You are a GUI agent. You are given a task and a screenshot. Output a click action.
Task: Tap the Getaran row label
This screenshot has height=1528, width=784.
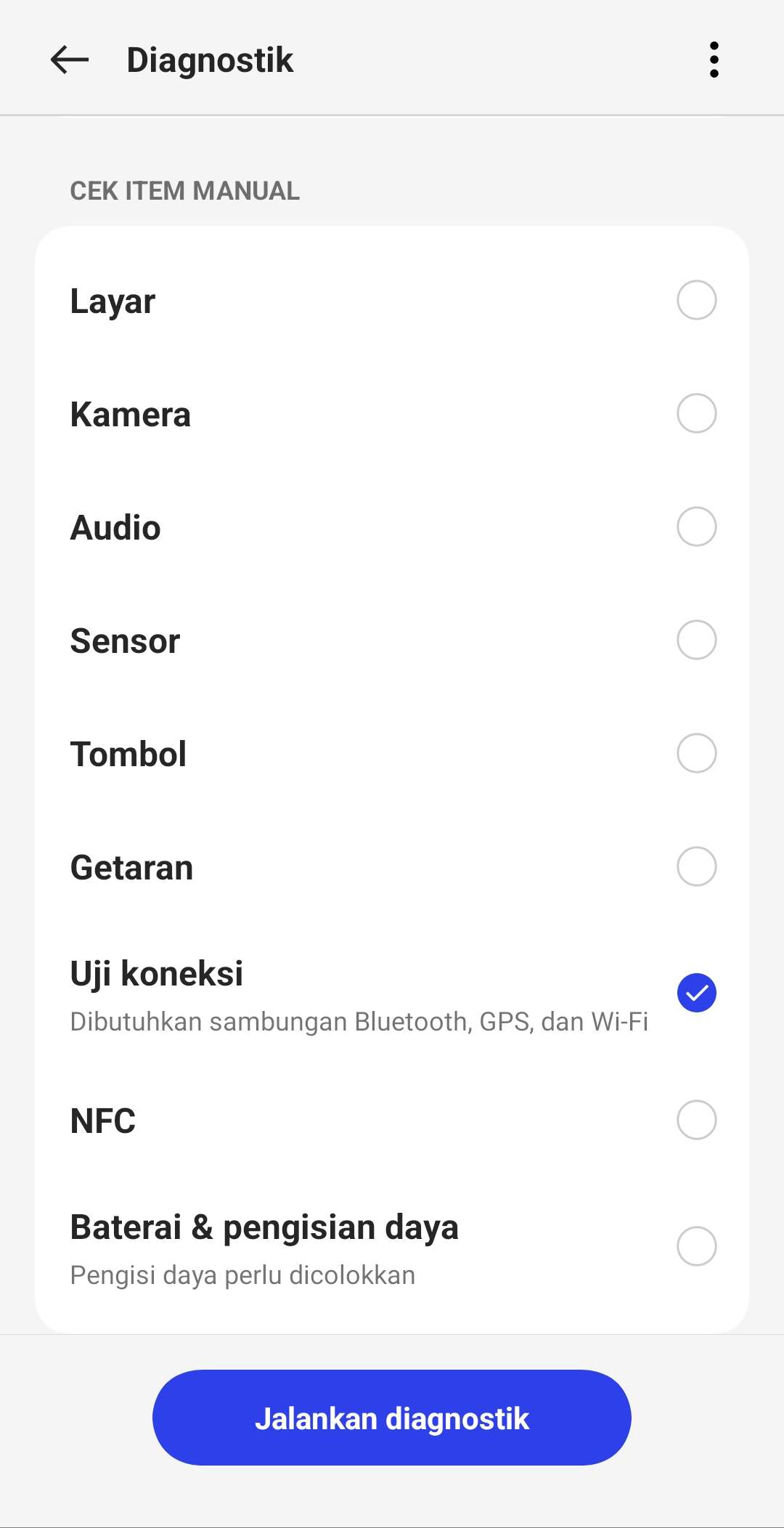point(131,866)
